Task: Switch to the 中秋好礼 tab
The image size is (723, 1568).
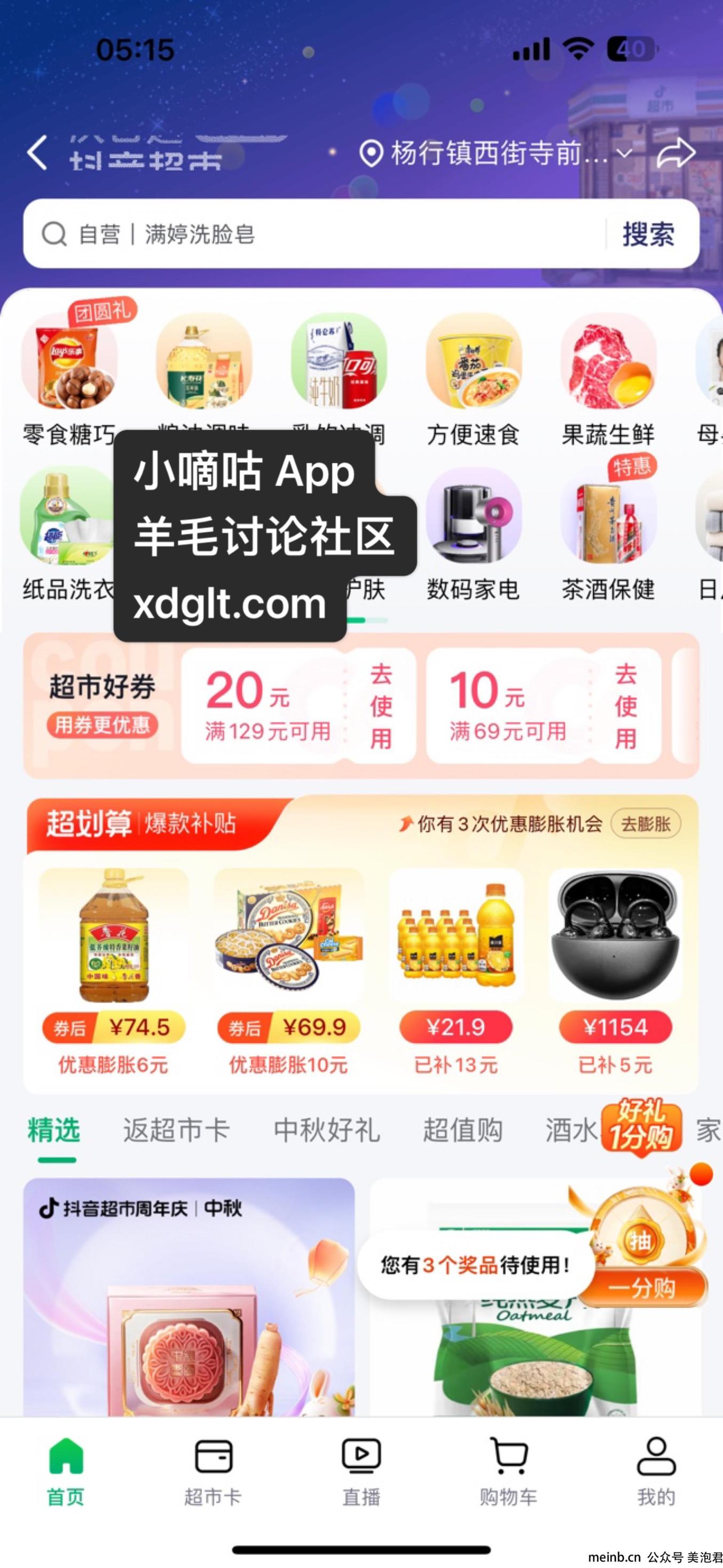Action: click(x=327, y=1130)
